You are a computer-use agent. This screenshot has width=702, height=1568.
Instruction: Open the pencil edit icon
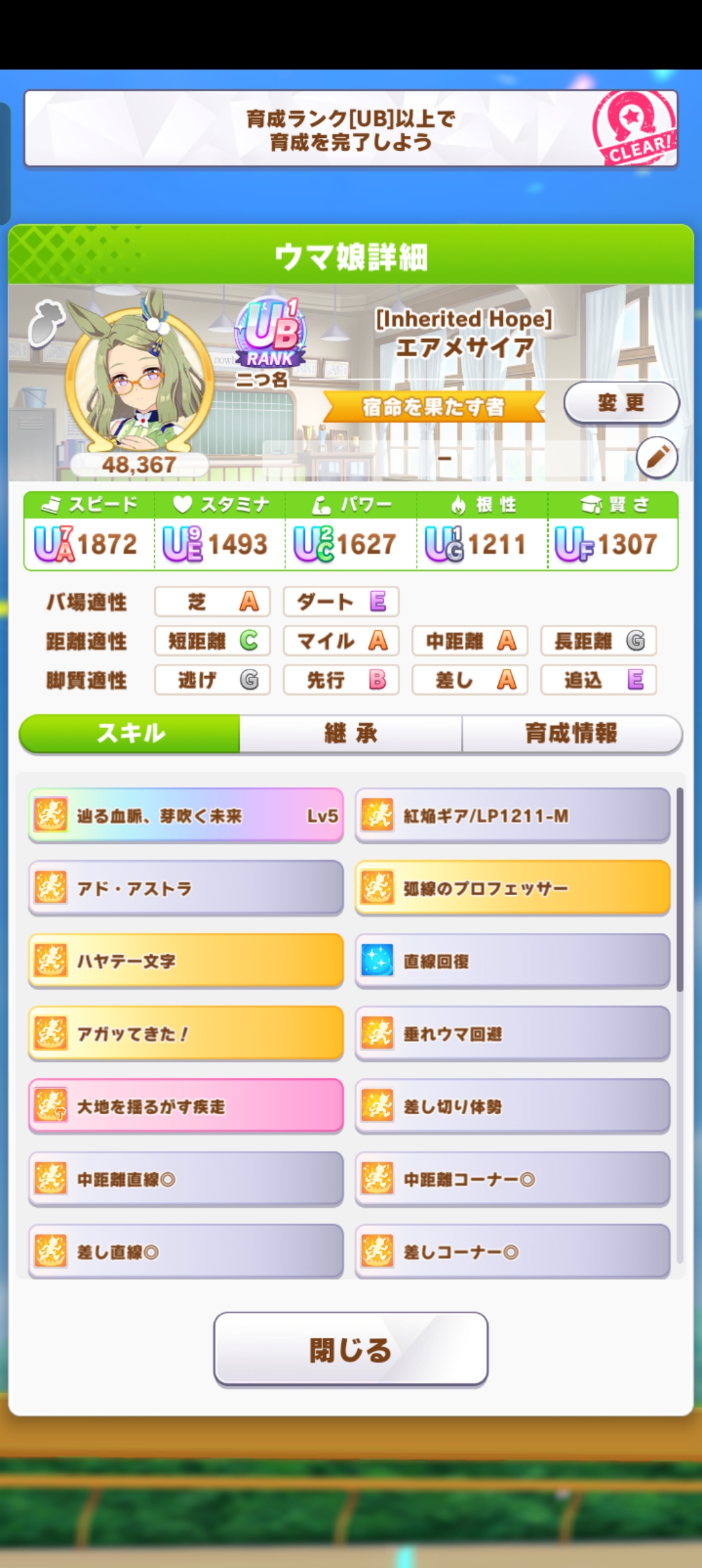(x=657, y=458)
